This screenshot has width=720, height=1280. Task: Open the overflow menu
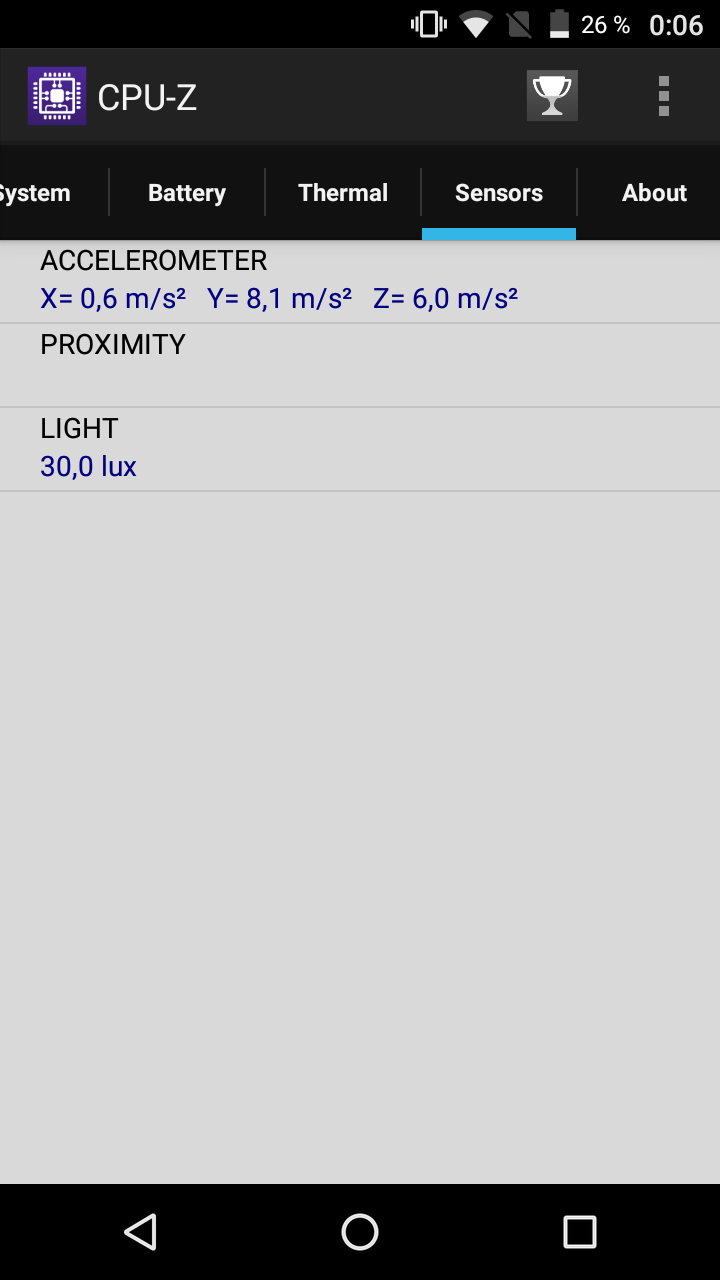pos(663,96)
